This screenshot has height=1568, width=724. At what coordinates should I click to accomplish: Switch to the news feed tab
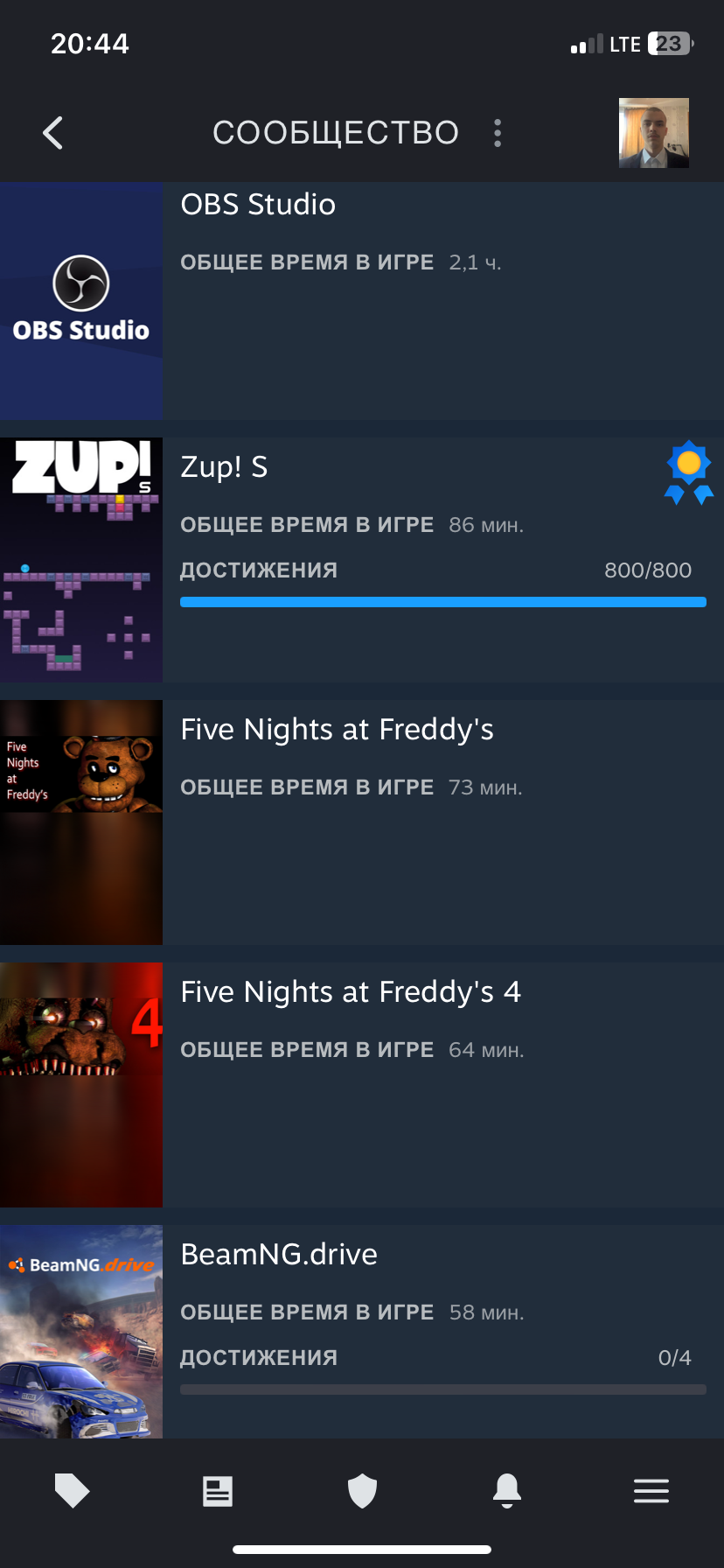218,1491
